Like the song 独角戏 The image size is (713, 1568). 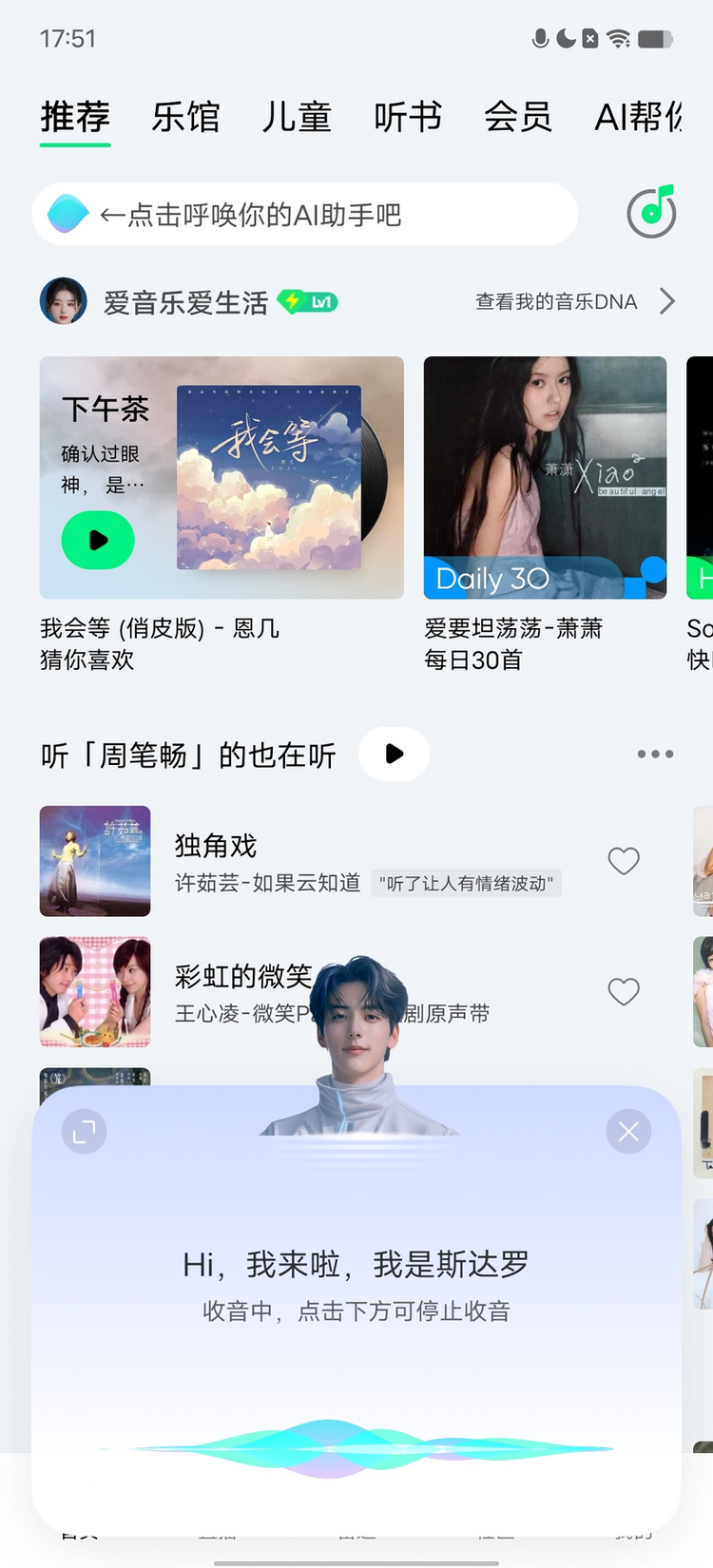tap(624, 861)
